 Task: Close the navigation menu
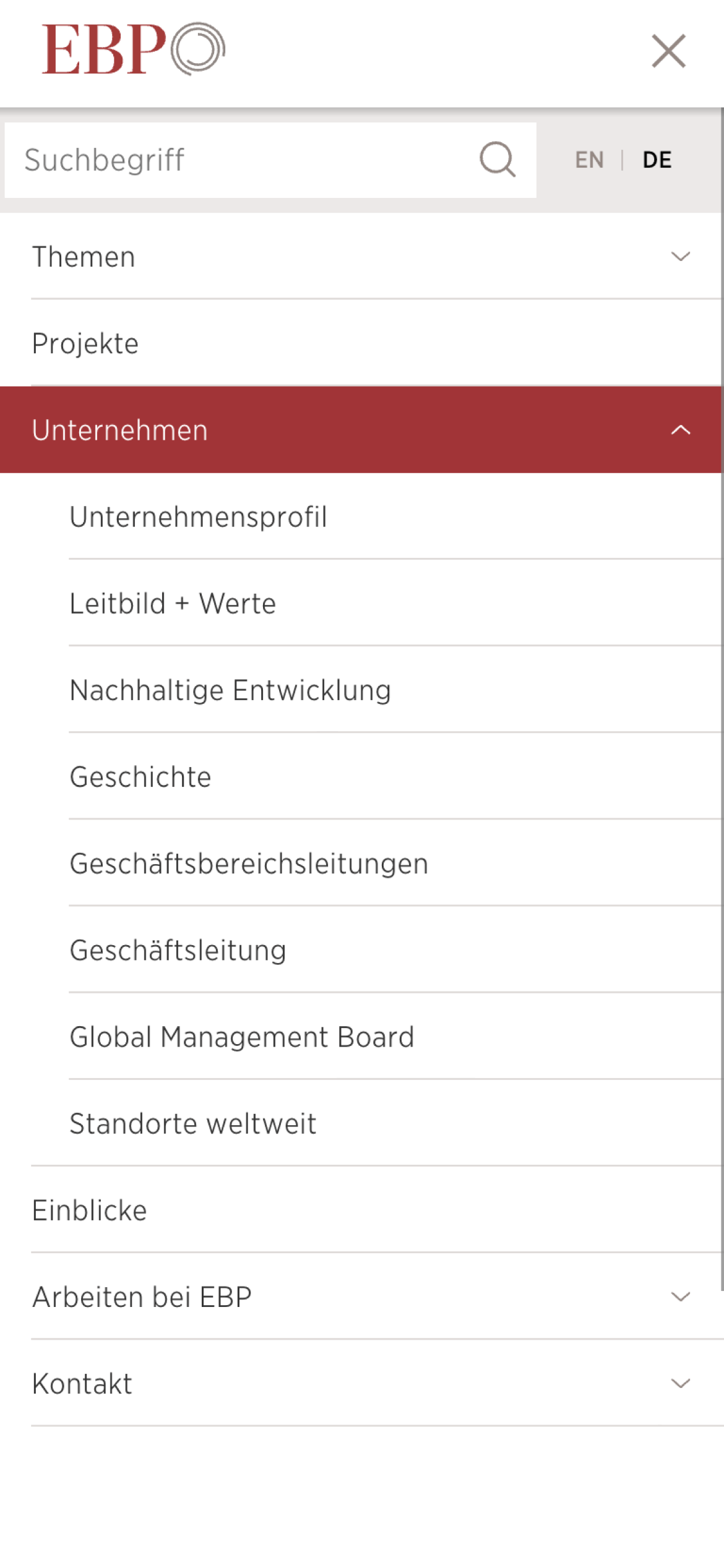(x=668, y=51)
